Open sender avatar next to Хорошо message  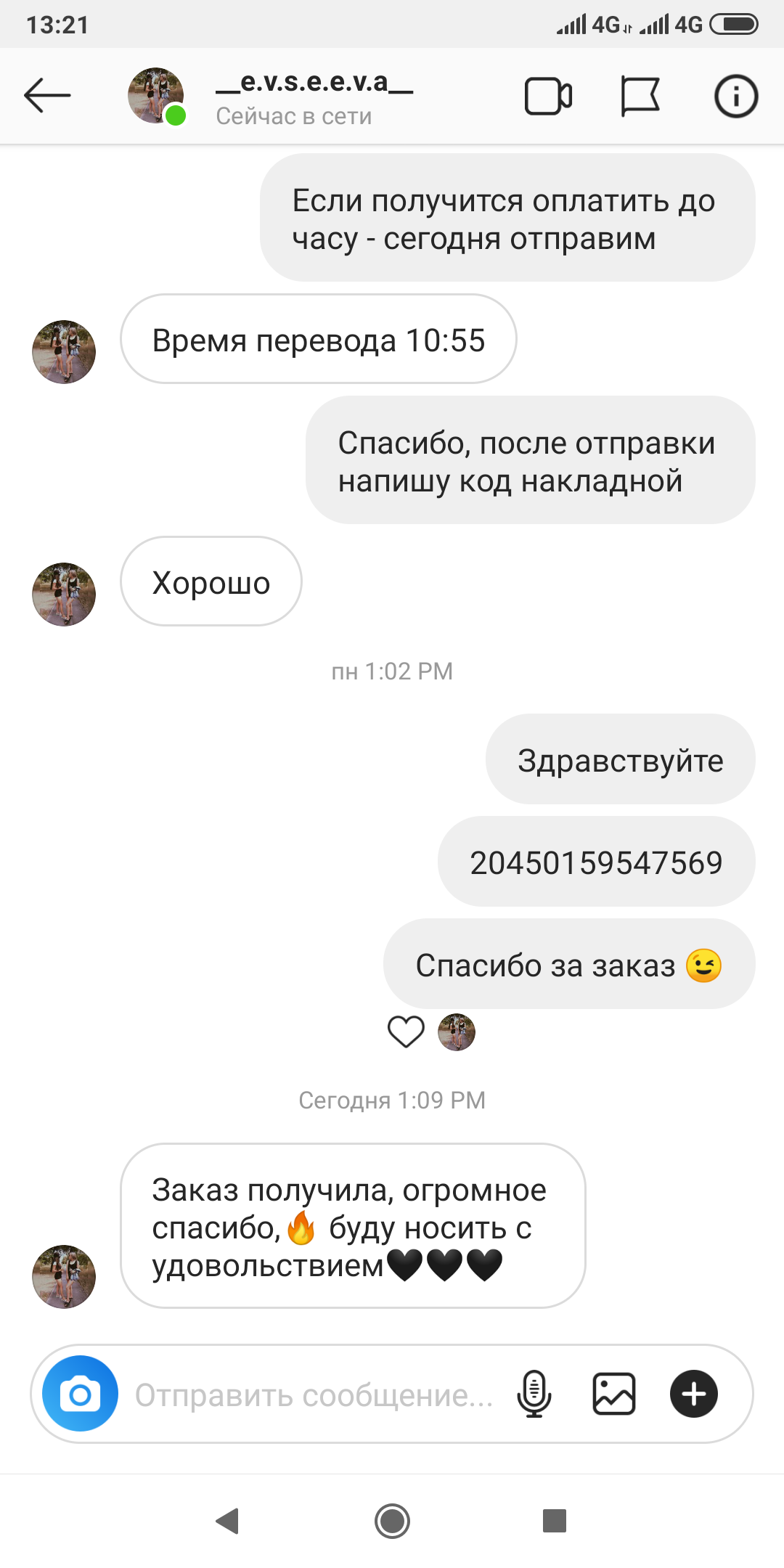[64, 594]
